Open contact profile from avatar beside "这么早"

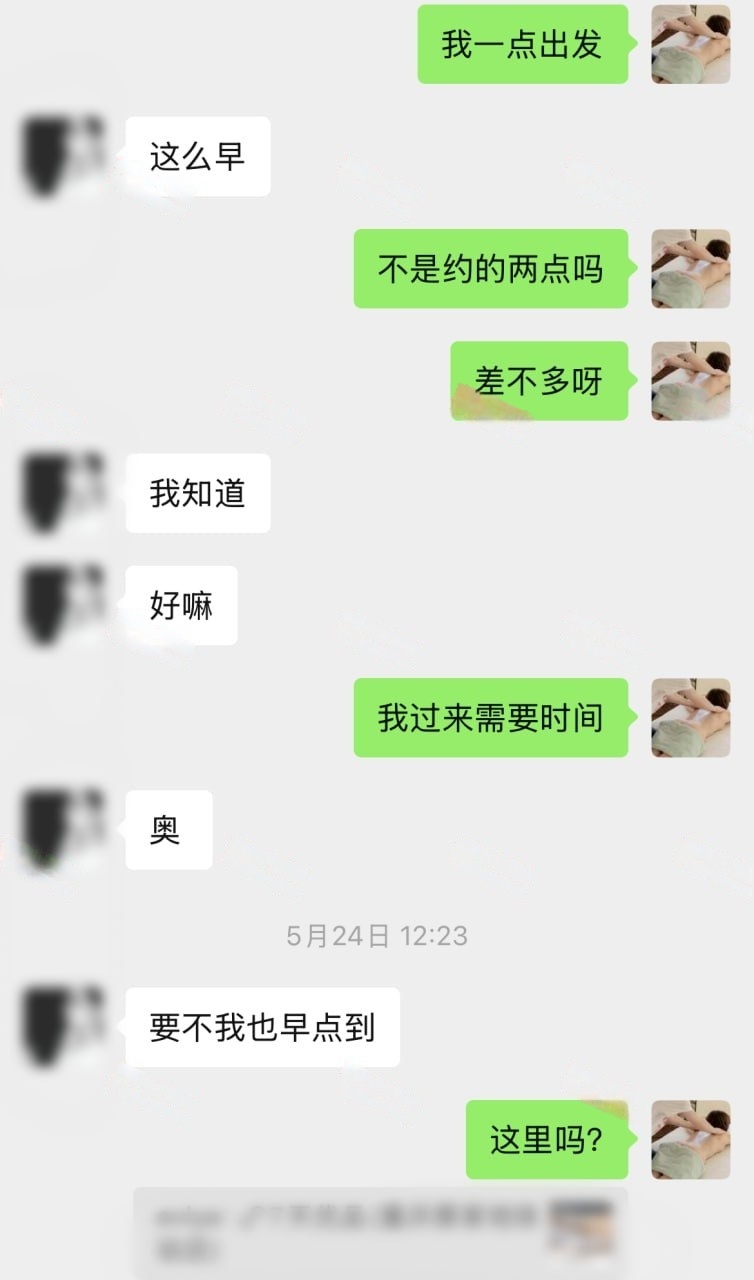point(64,156)
